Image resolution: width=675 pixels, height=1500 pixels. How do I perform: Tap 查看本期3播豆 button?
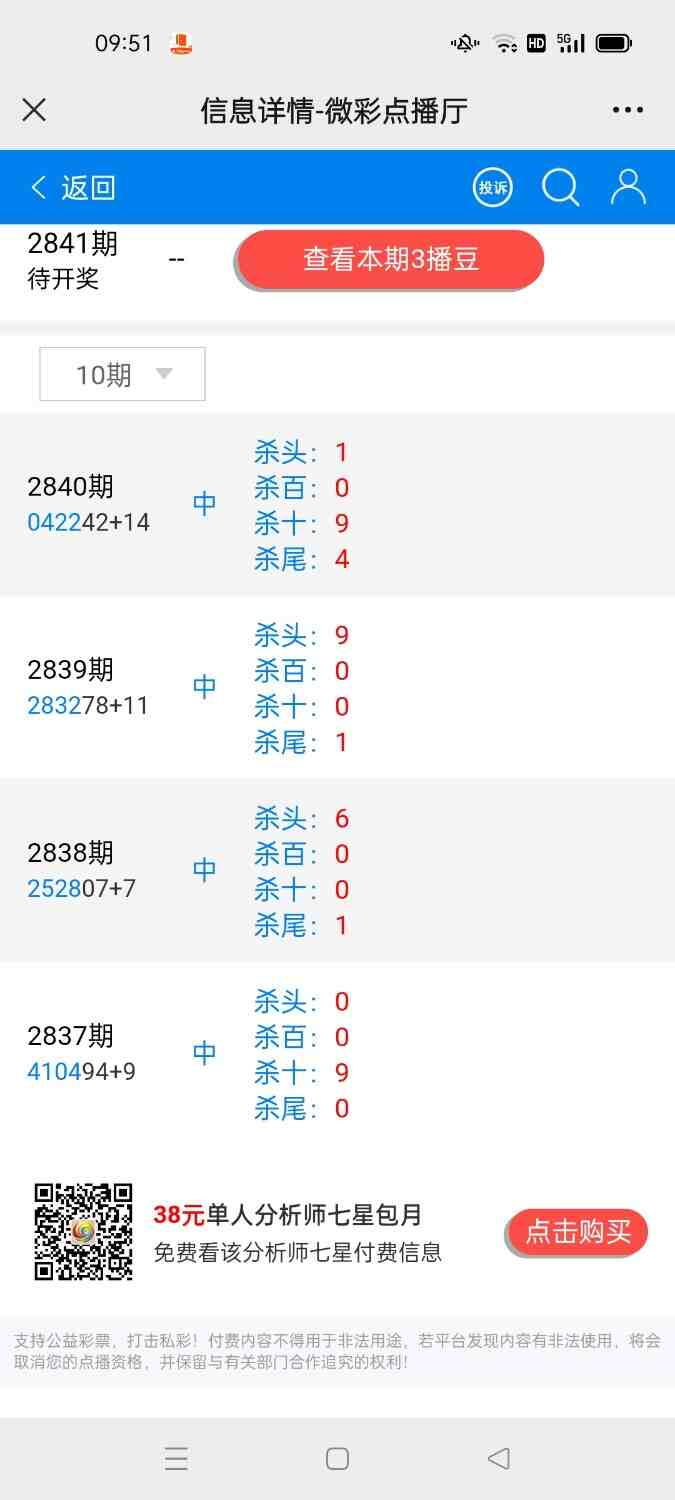(x=390, y=260)
